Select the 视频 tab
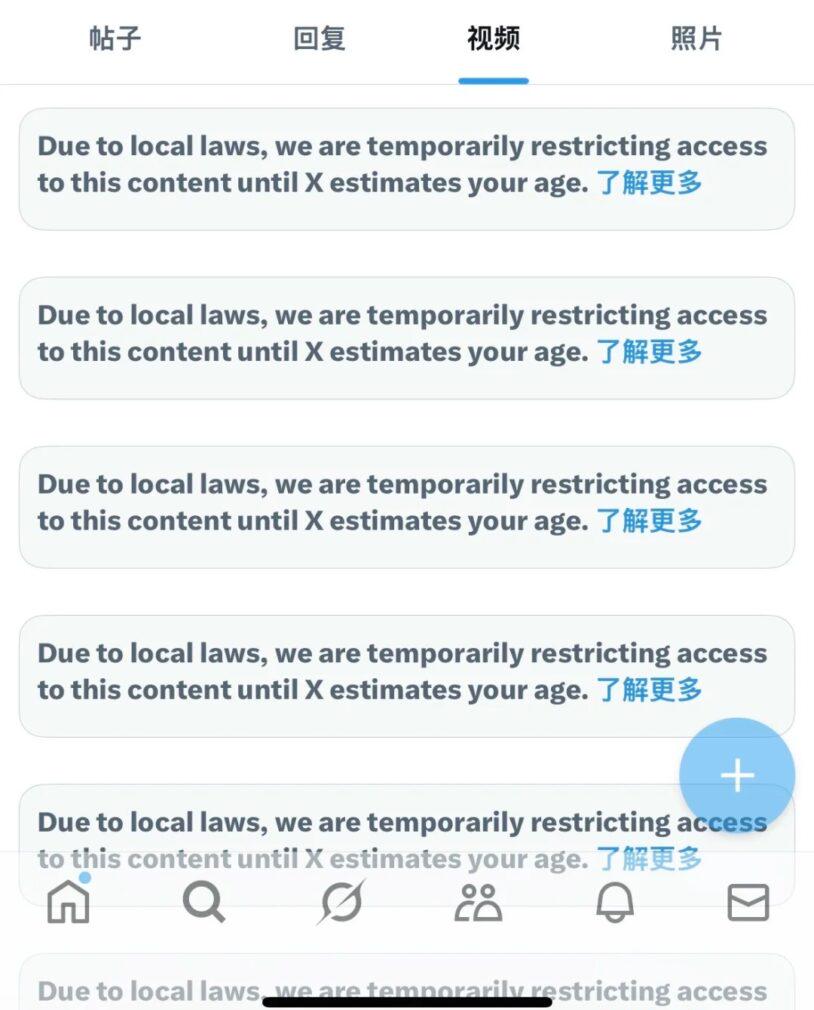Viewport: 814px width, 1010px height. 493,39
